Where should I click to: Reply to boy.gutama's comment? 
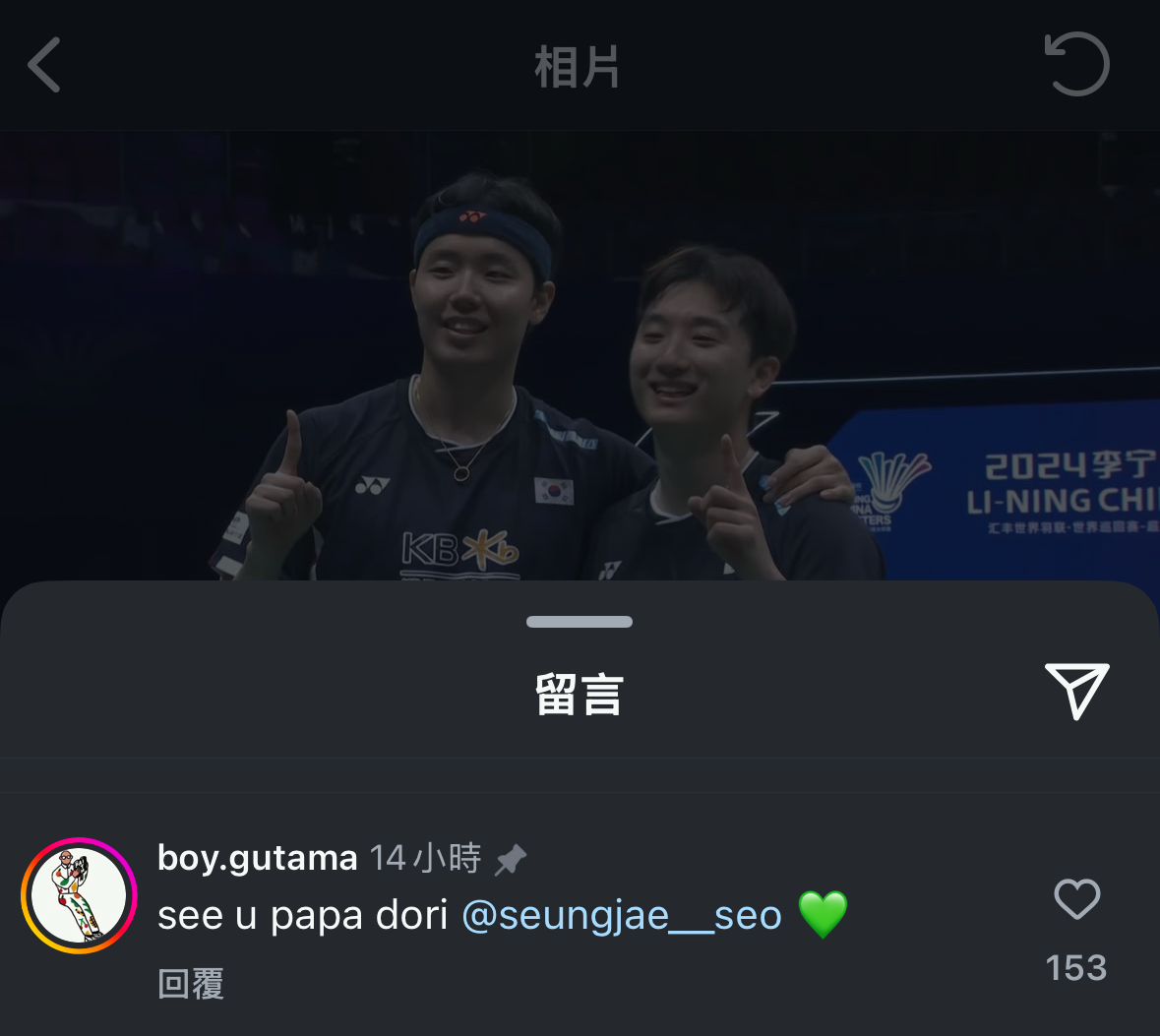[x=191, y=983]
